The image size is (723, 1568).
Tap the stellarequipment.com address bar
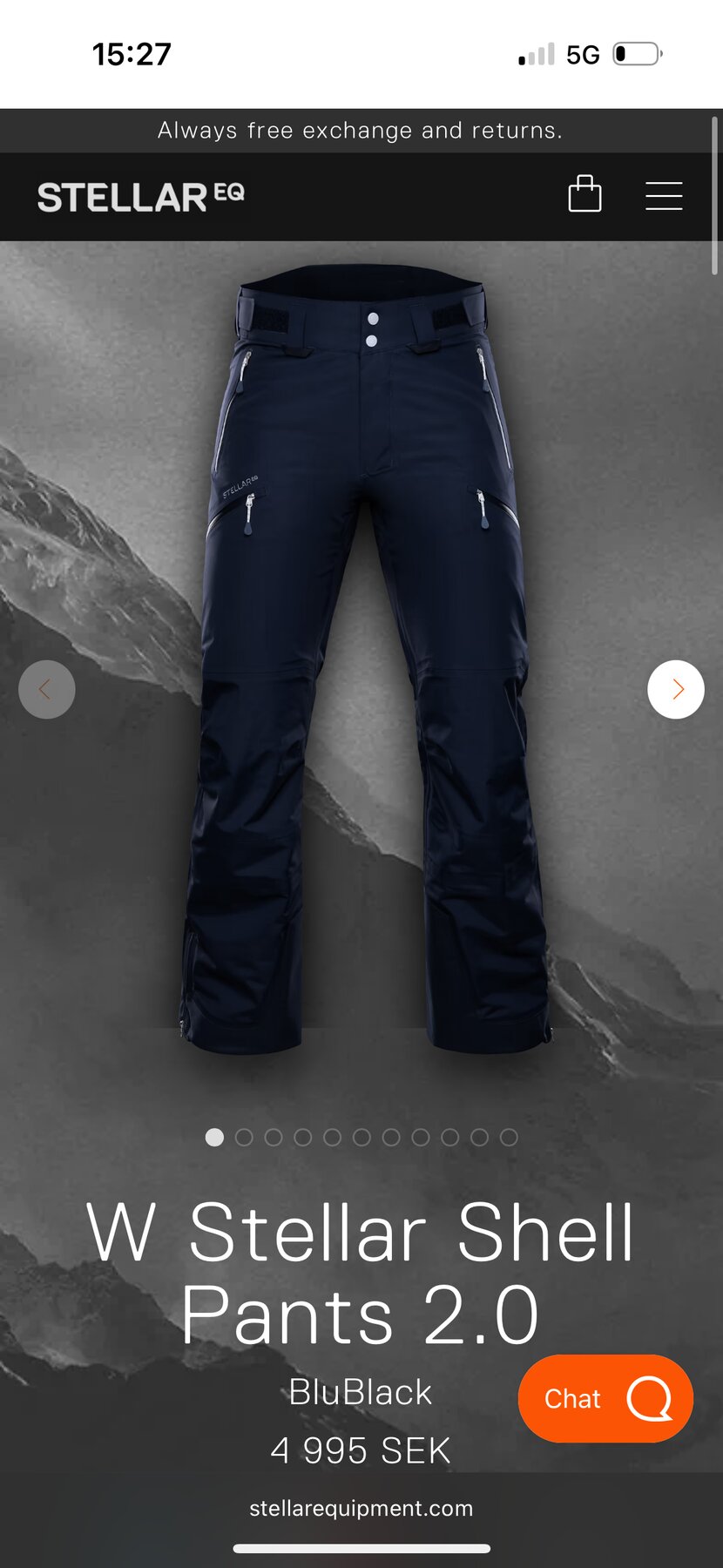pos(361,1509)
